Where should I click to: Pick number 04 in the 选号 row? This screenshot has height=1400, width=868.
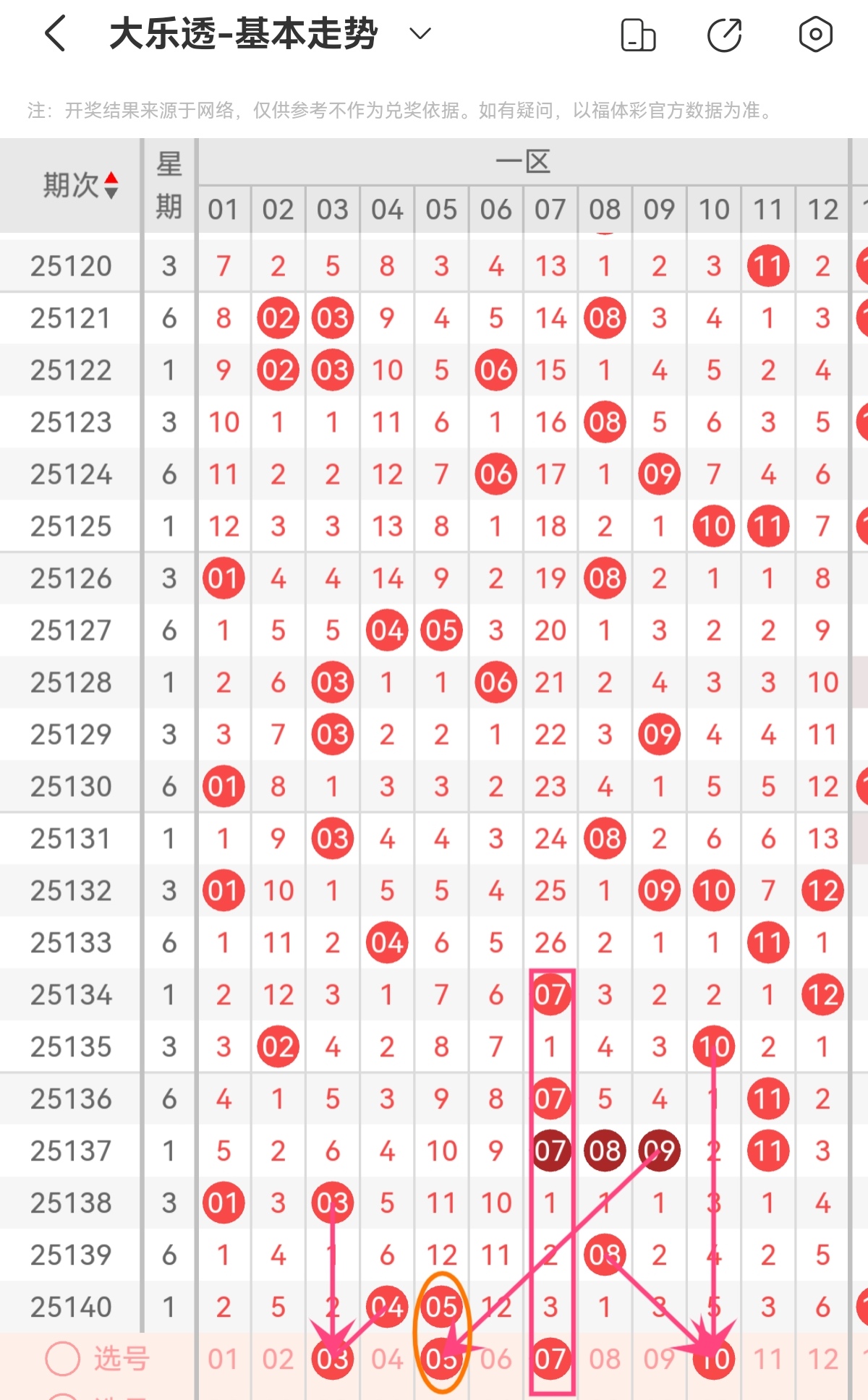pos(387,1360)
